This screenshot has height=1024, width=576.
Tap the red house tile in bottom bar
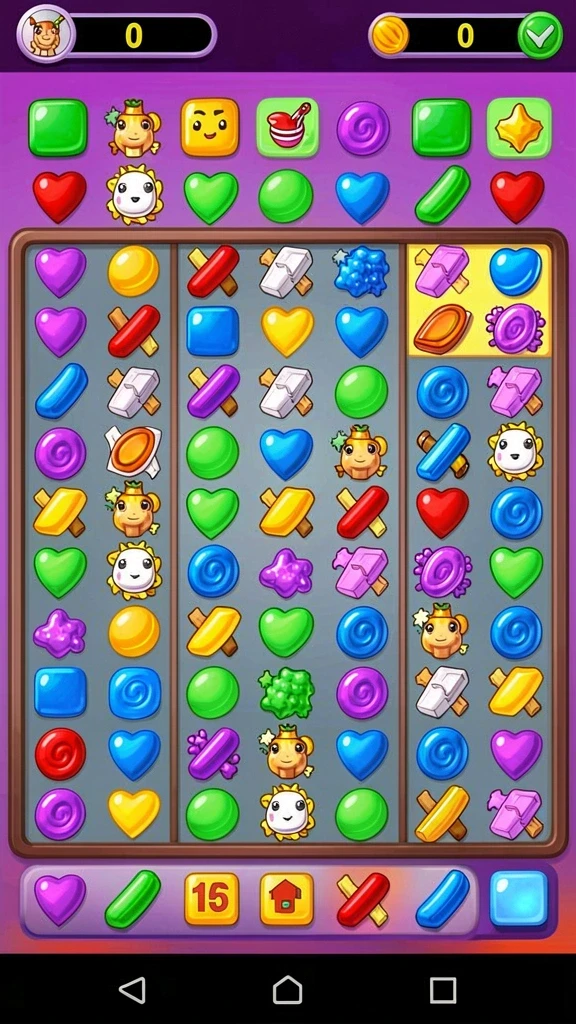click(287, 899)
